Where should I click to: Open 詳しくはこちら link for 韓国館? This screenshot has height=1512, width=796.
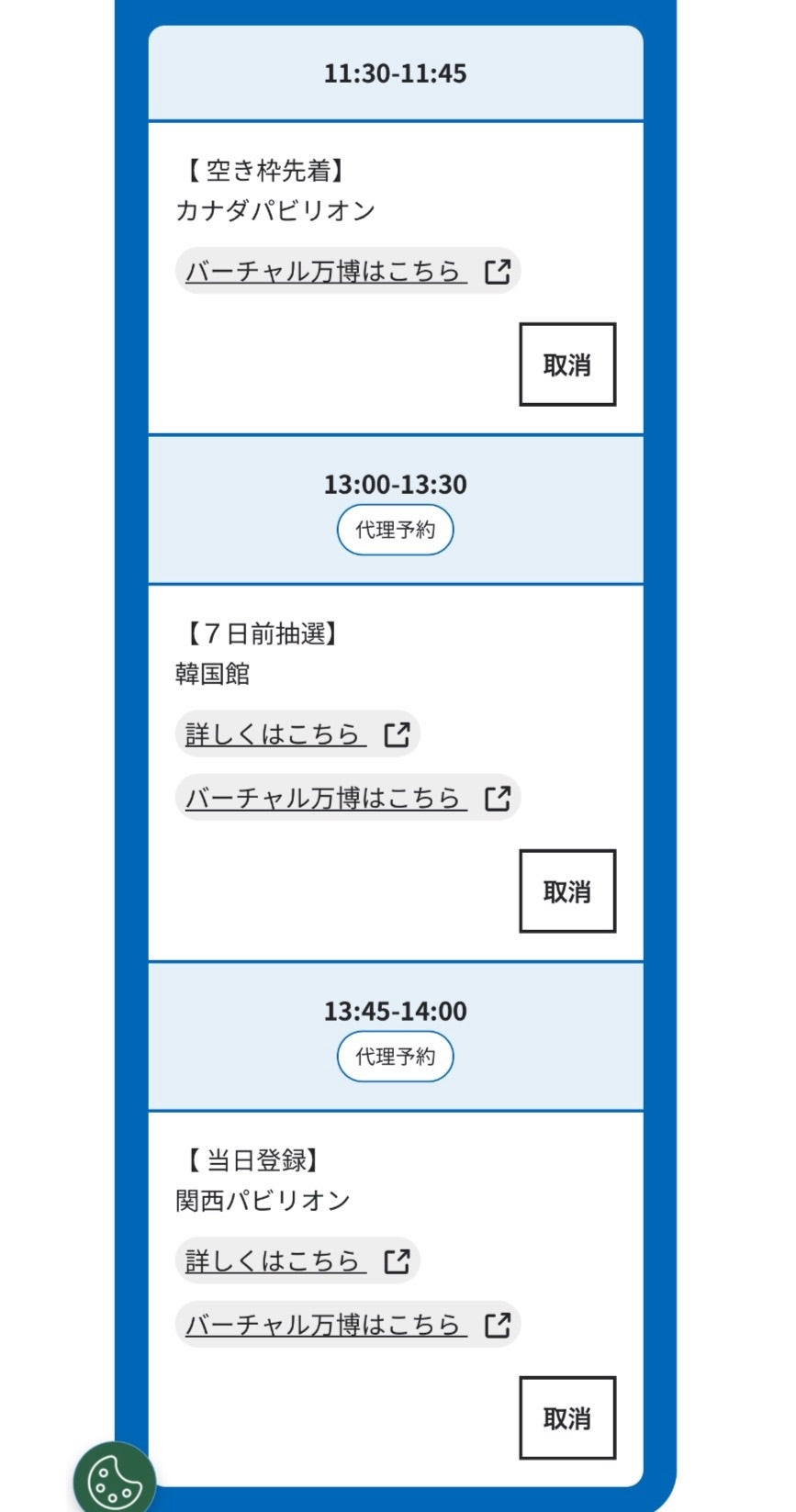tap(297, 734)
